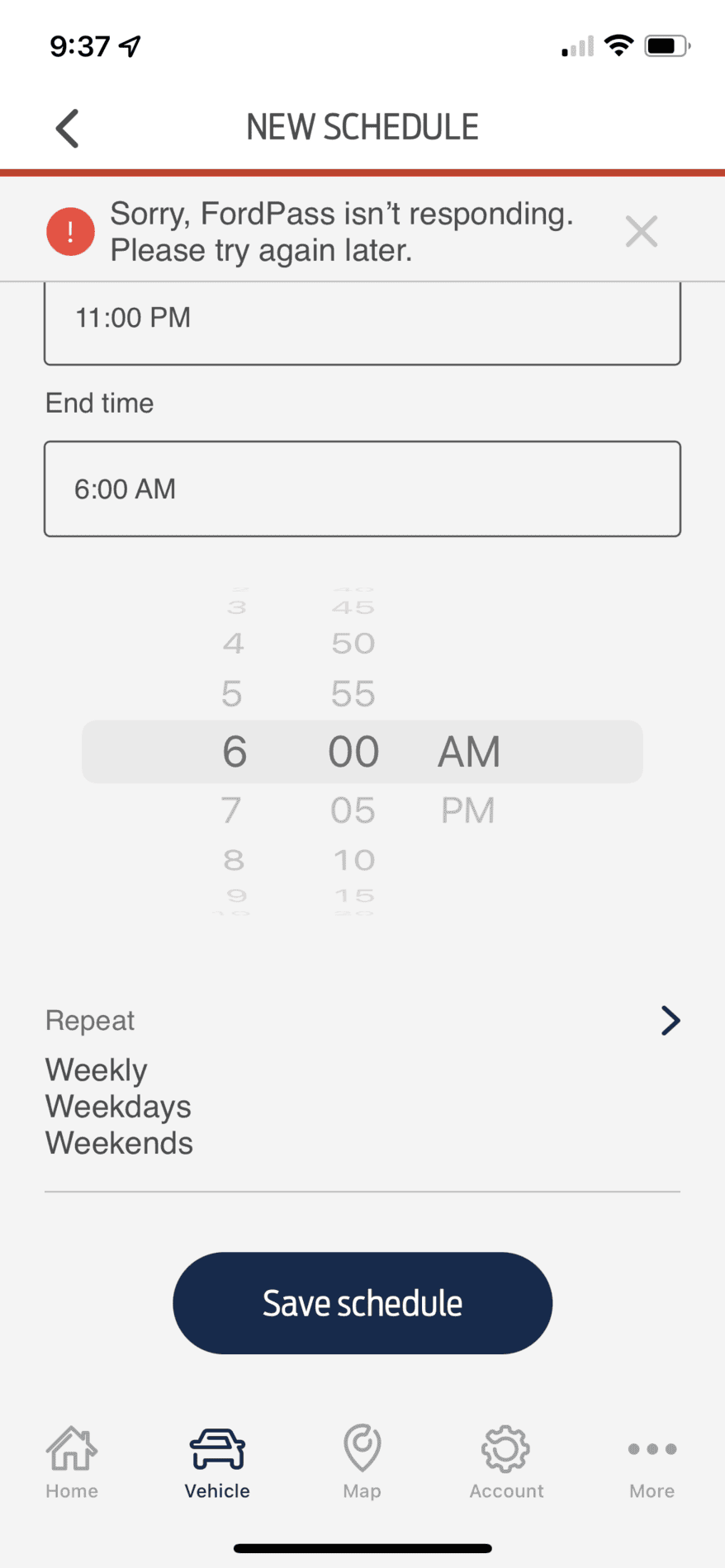Switch to the Home tab
This screenshot has height=1568, width=725.
pyautogui.click(x=72, y=1462)
